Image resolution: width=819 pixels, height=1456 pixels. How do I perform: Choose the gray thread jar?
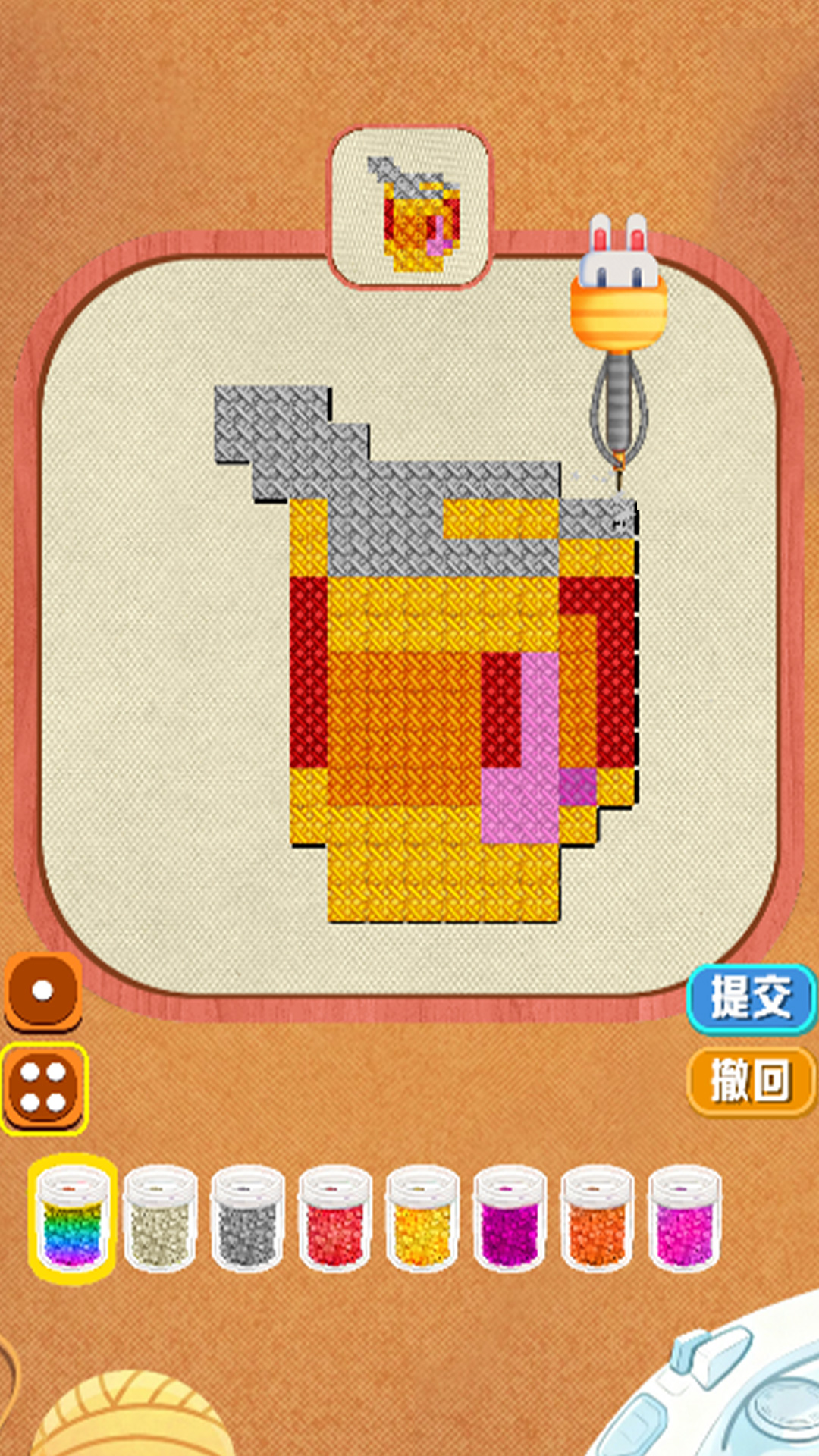247,1219
